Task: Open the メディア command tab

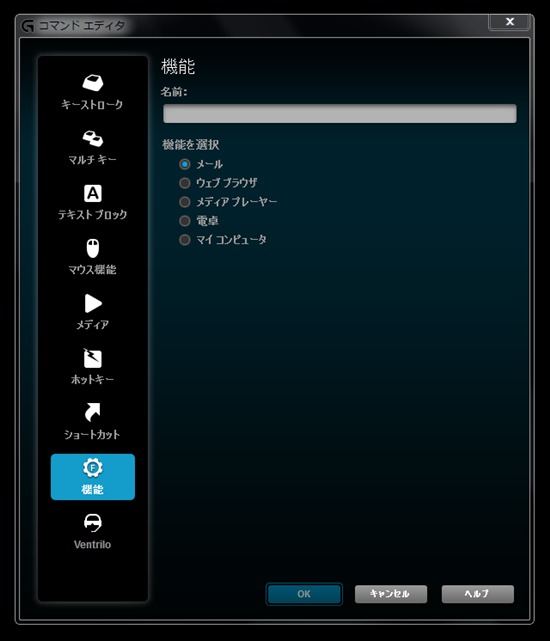Action: (92, 312)
